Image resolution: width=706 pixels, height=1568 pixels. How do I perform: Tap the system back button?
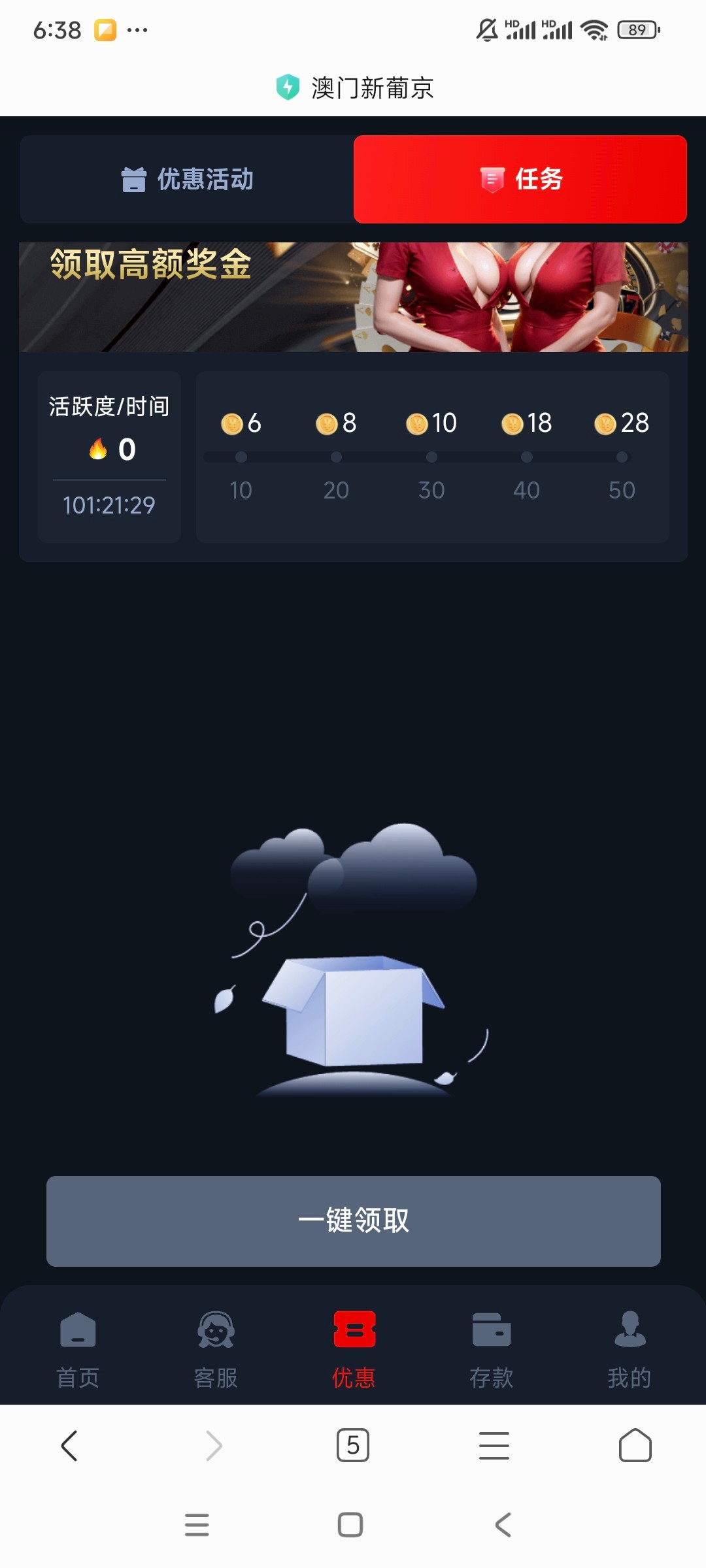tap(503, 1525)
